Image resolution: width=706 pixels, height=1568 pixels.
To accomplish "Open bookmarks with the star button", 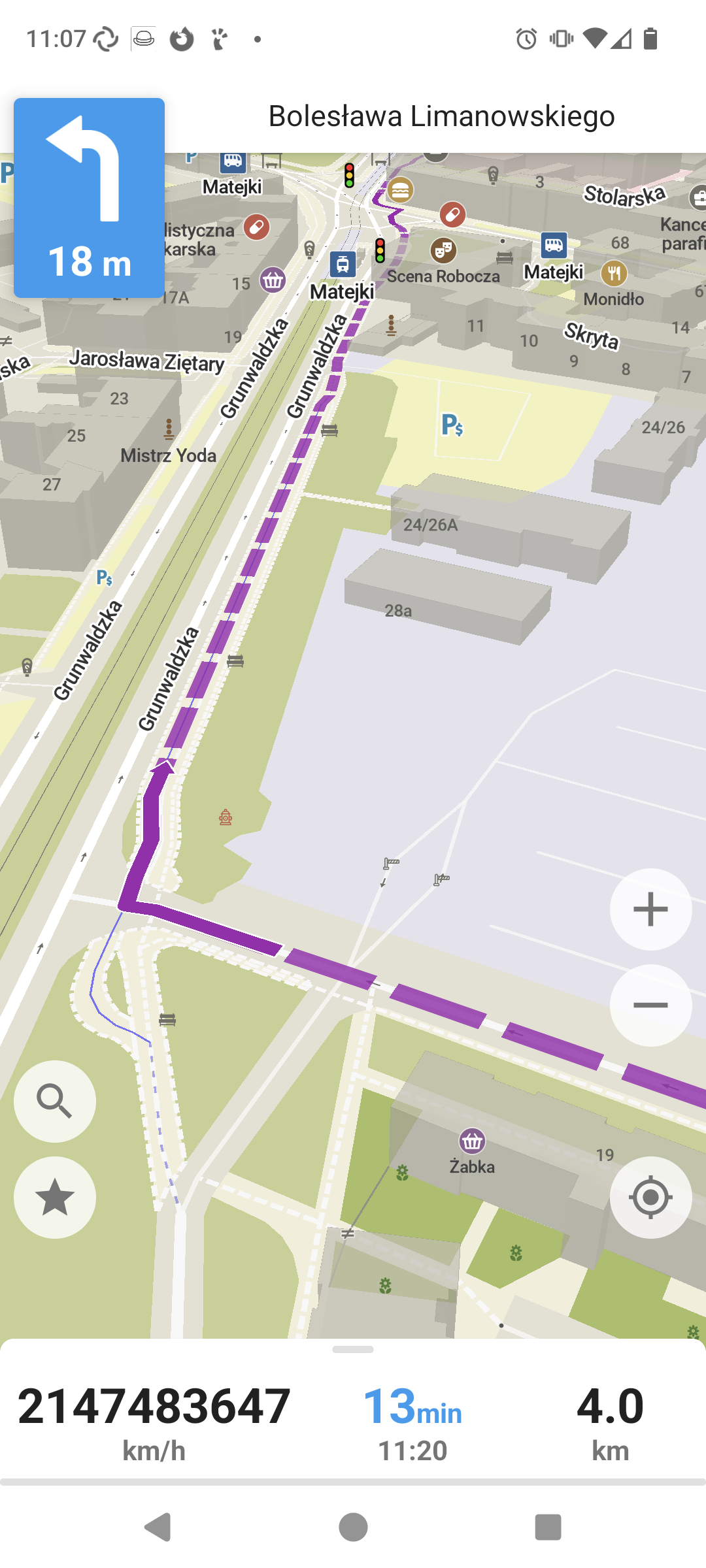I will [x=55, y=1197].
